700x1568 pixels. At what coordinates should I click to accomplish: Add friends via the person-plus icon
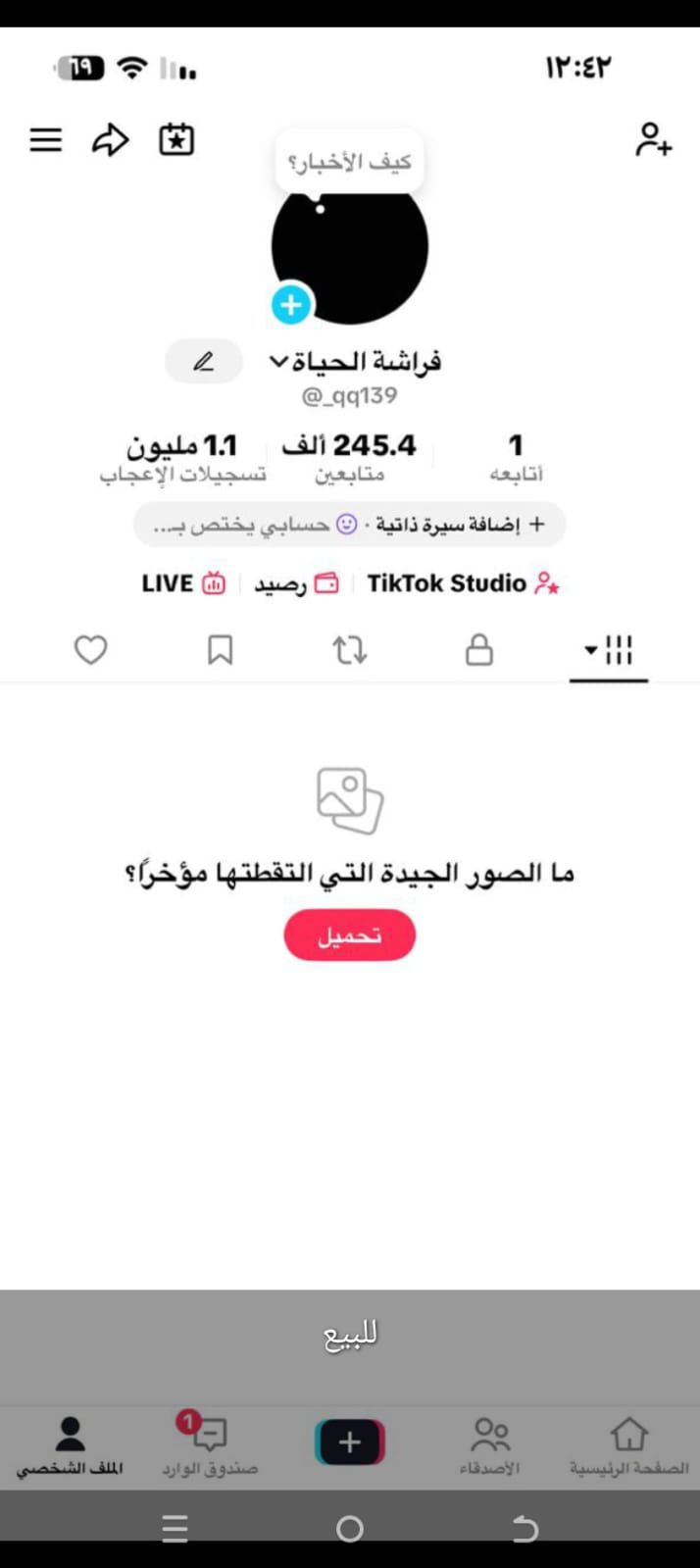(x=653, y=139)
